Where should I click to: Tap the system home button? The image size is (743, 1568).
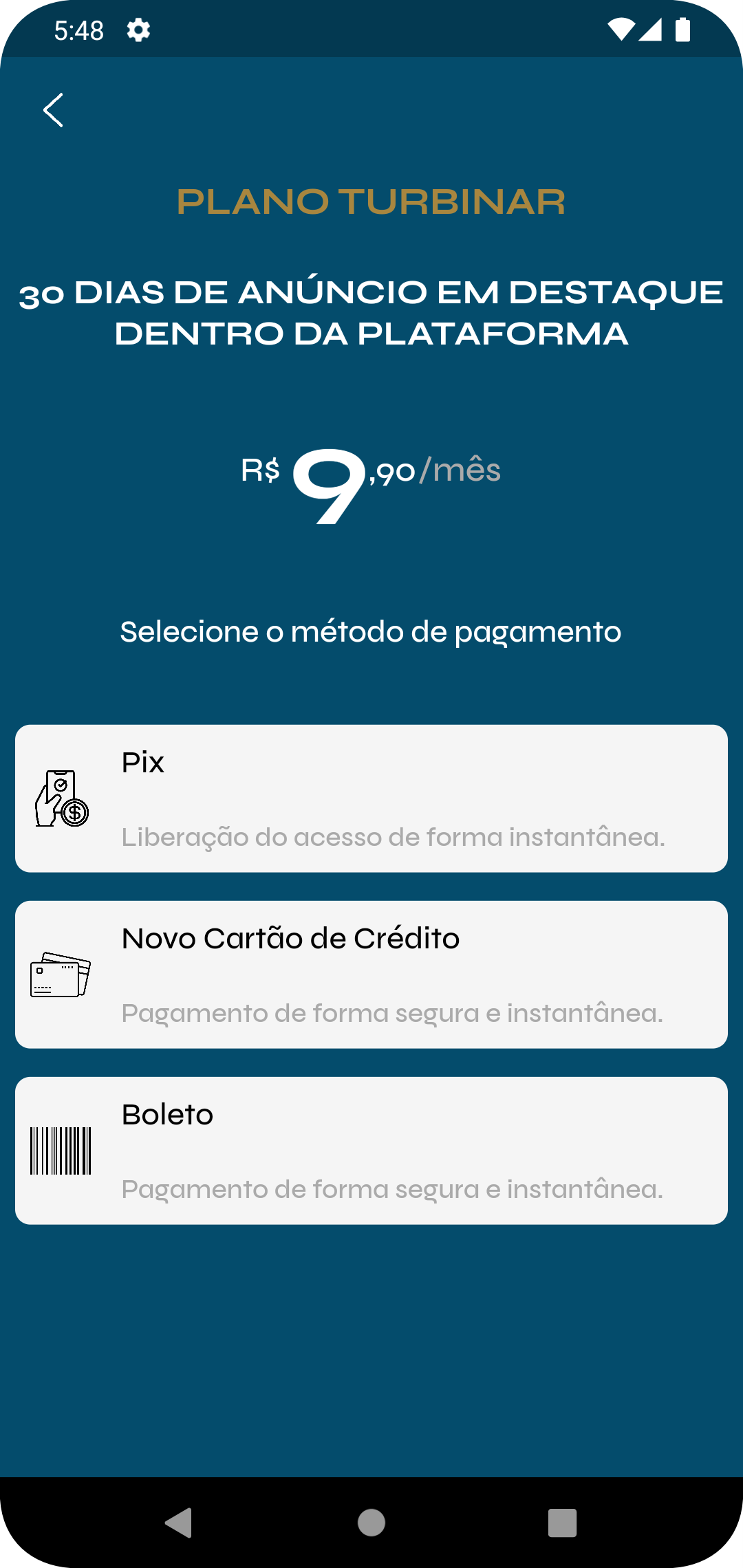(371, 1523)
